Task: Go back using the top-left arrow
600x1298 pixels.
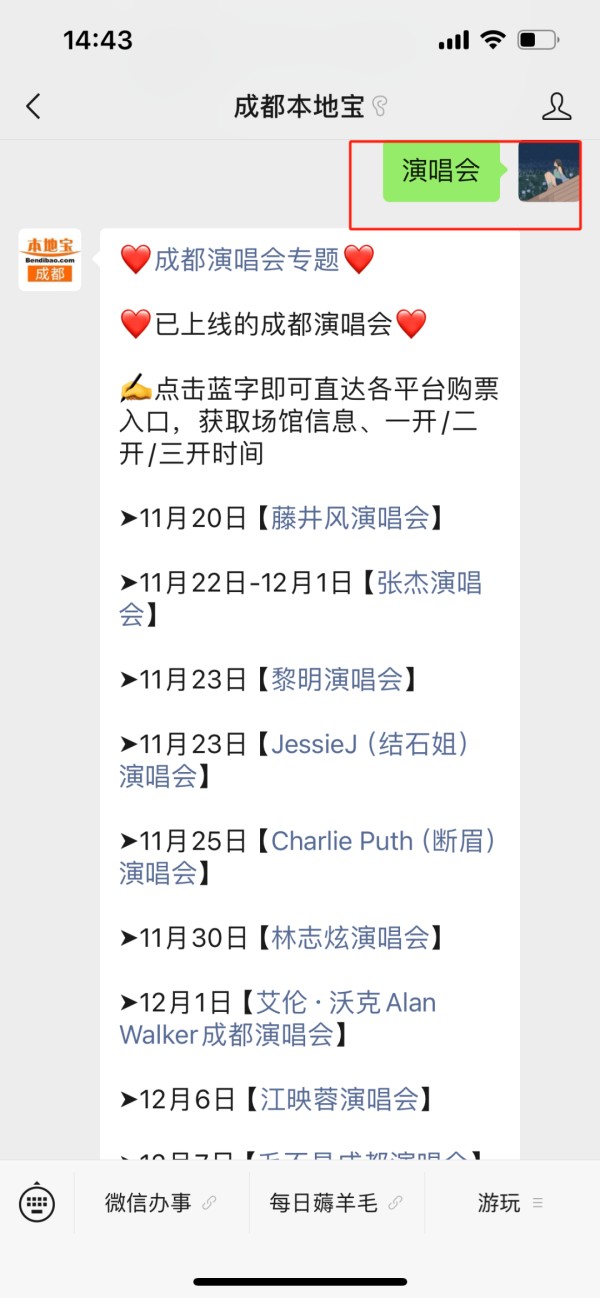Action: (33, 106)
